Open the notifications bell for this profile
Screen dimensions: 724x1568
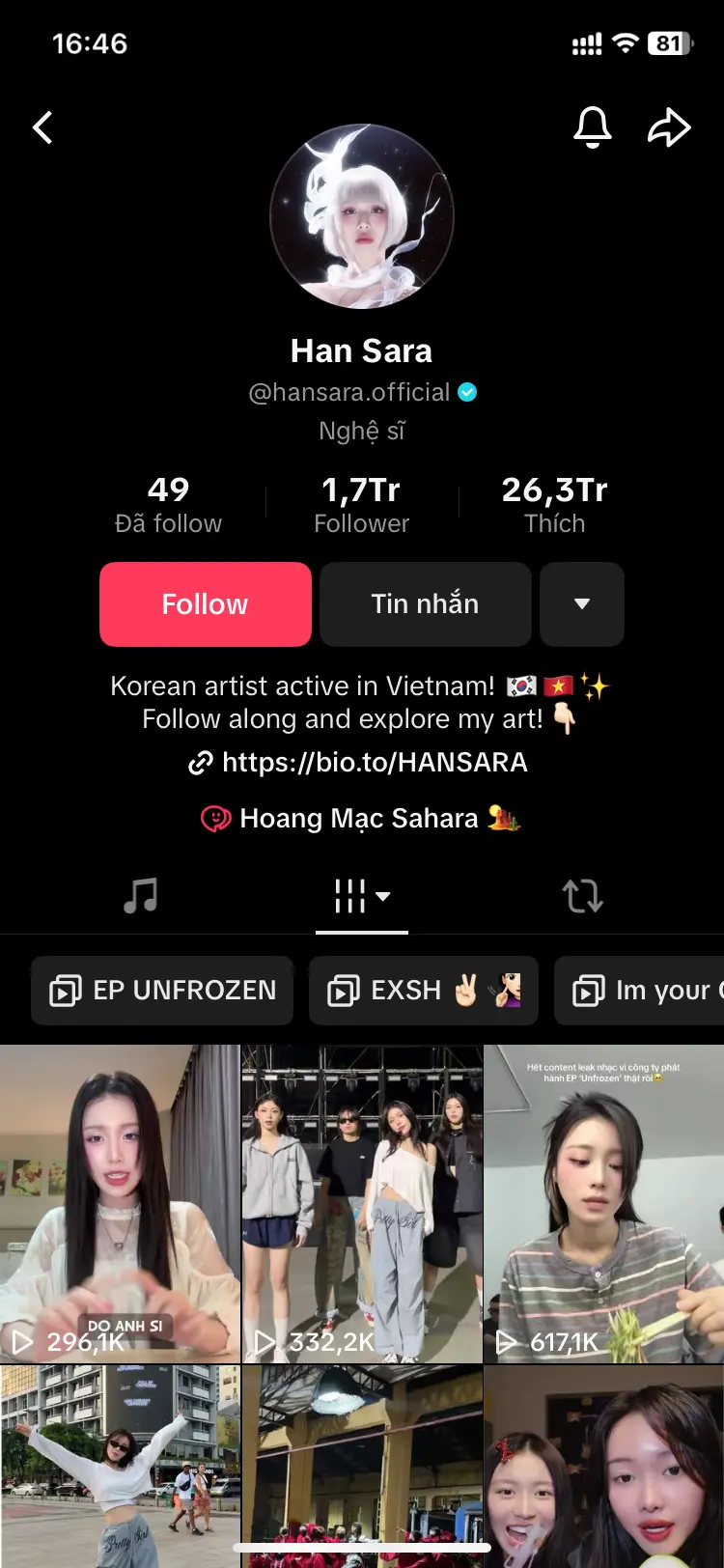(593, 127)
